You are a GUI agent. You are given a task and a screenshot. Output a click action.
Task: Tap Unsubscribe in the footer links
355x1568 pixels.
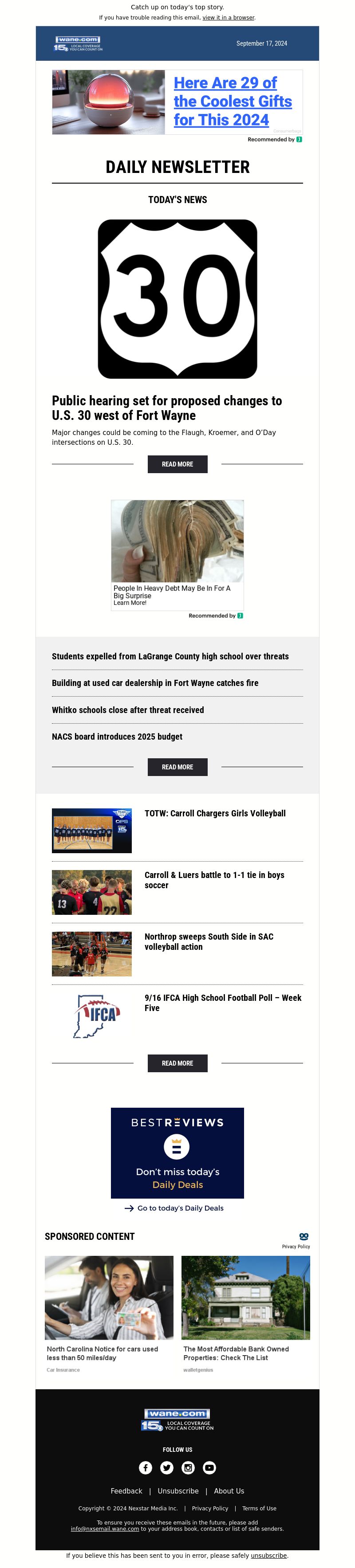[x=178, y=1491]
